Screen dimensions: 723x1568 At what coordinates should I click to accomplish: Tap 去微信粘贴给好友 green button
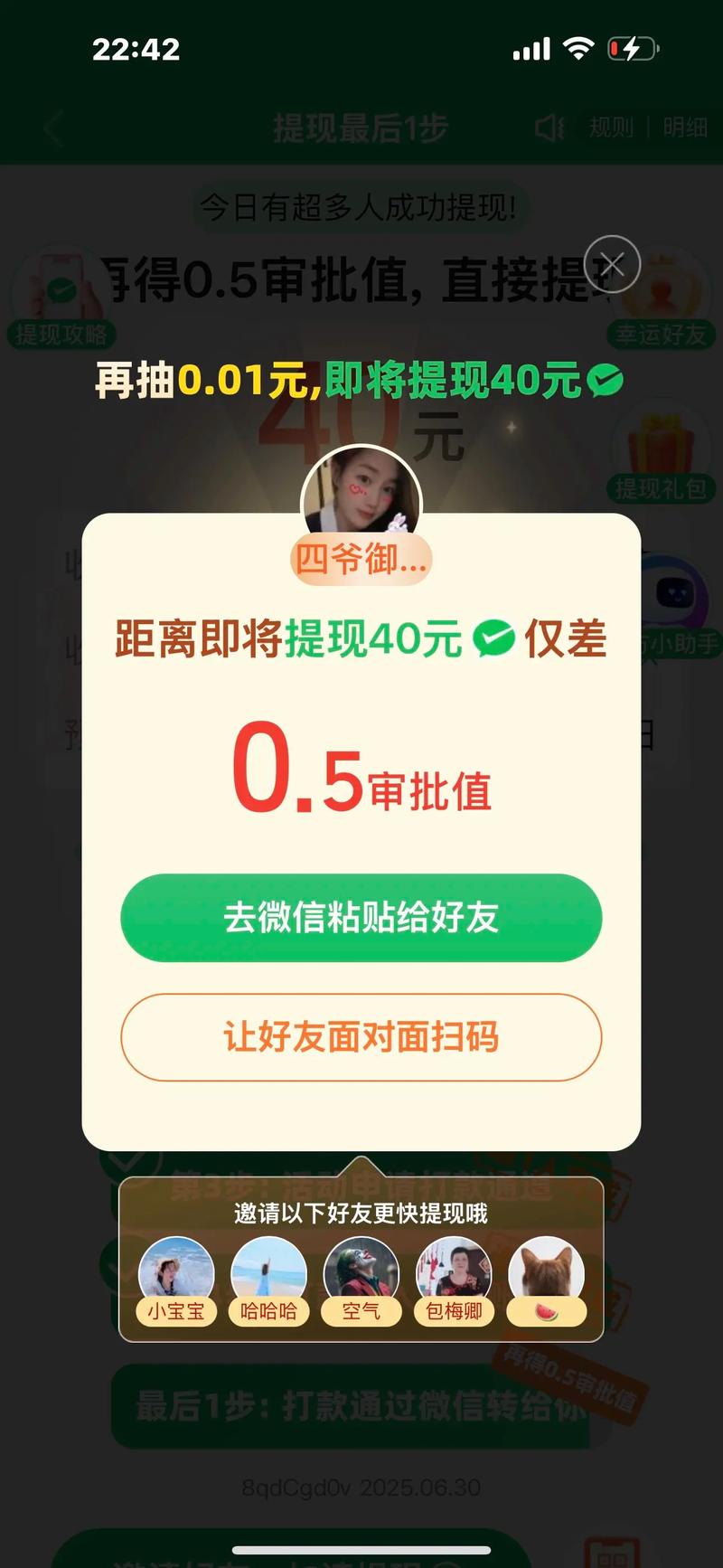click(x=361, y=917)
